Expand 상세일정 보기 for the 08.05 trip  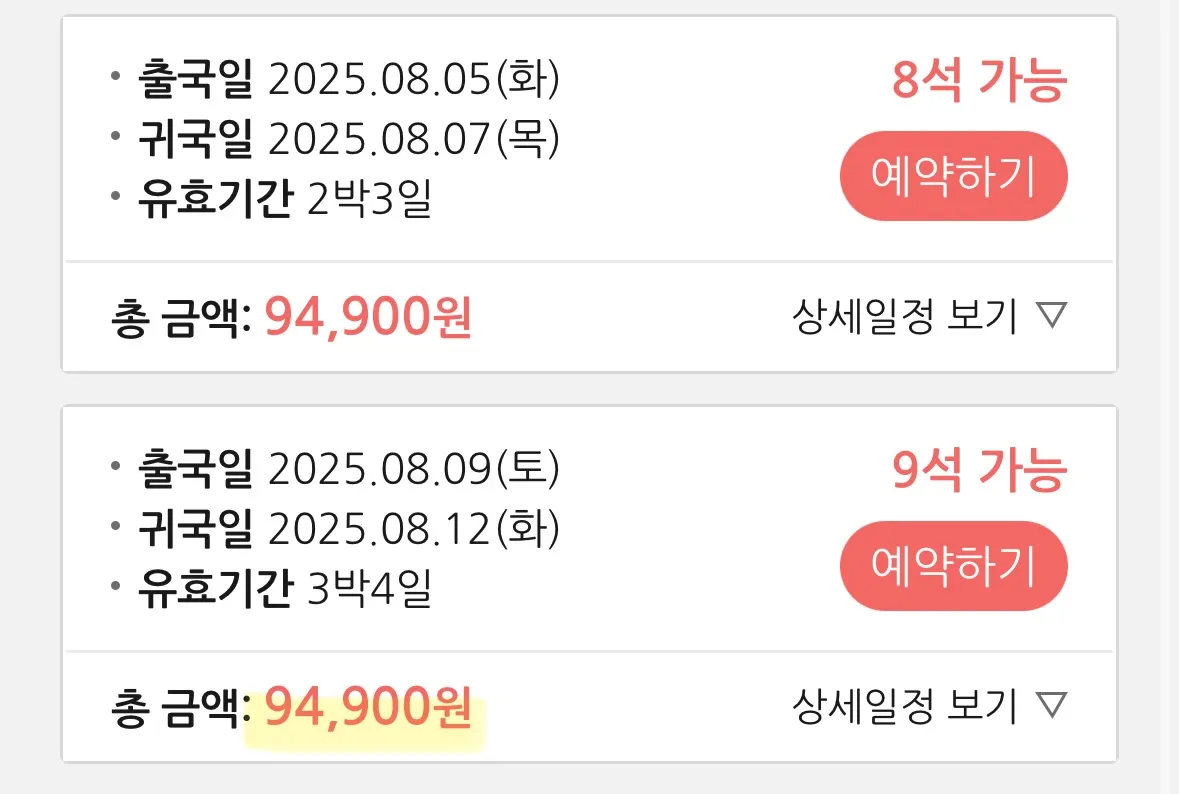point(930,317)
